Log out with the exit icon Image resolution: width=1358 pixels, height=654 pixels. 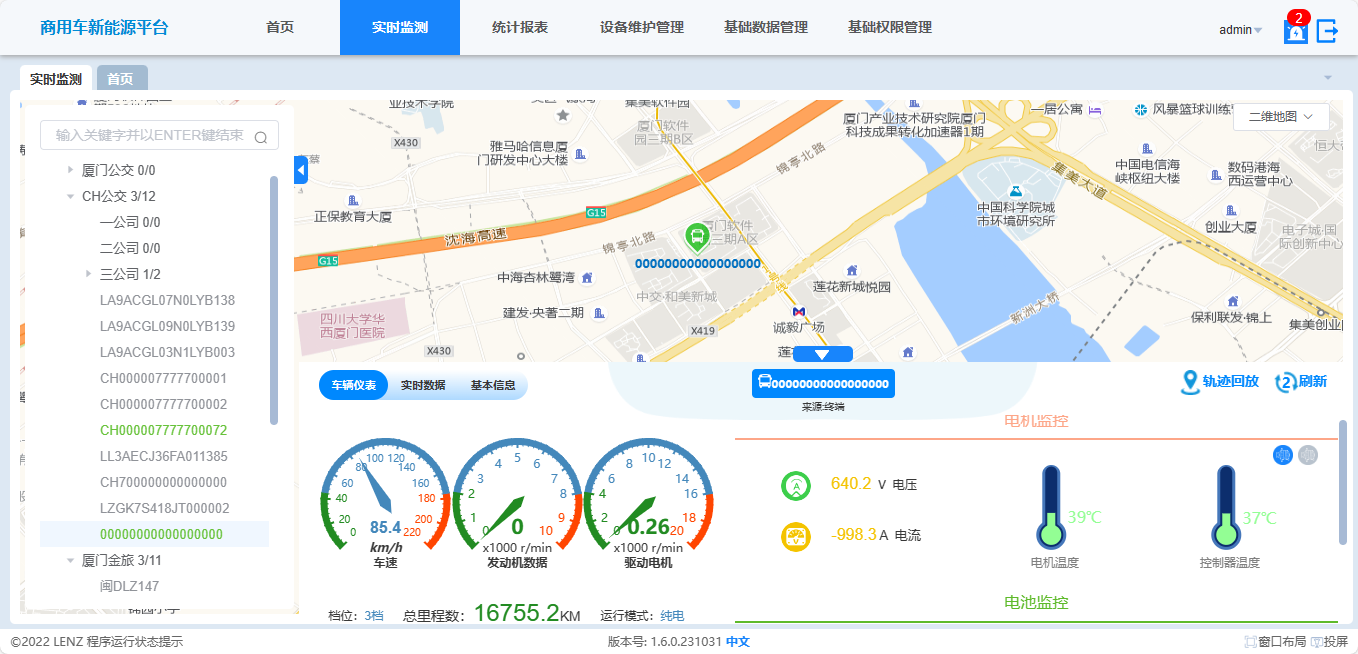point(1327,31)
